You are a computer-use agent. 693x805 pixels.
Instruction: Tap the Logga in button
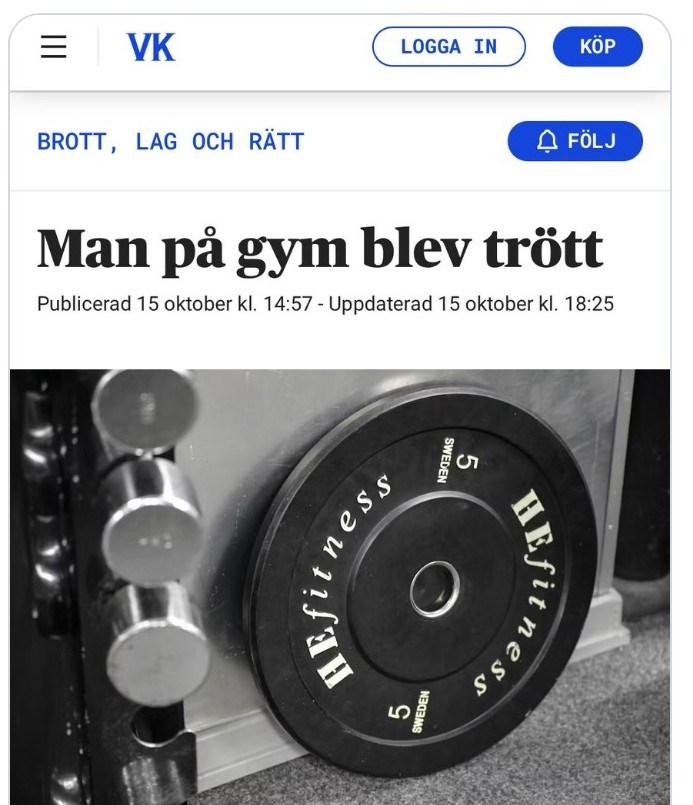pos(448,47)
